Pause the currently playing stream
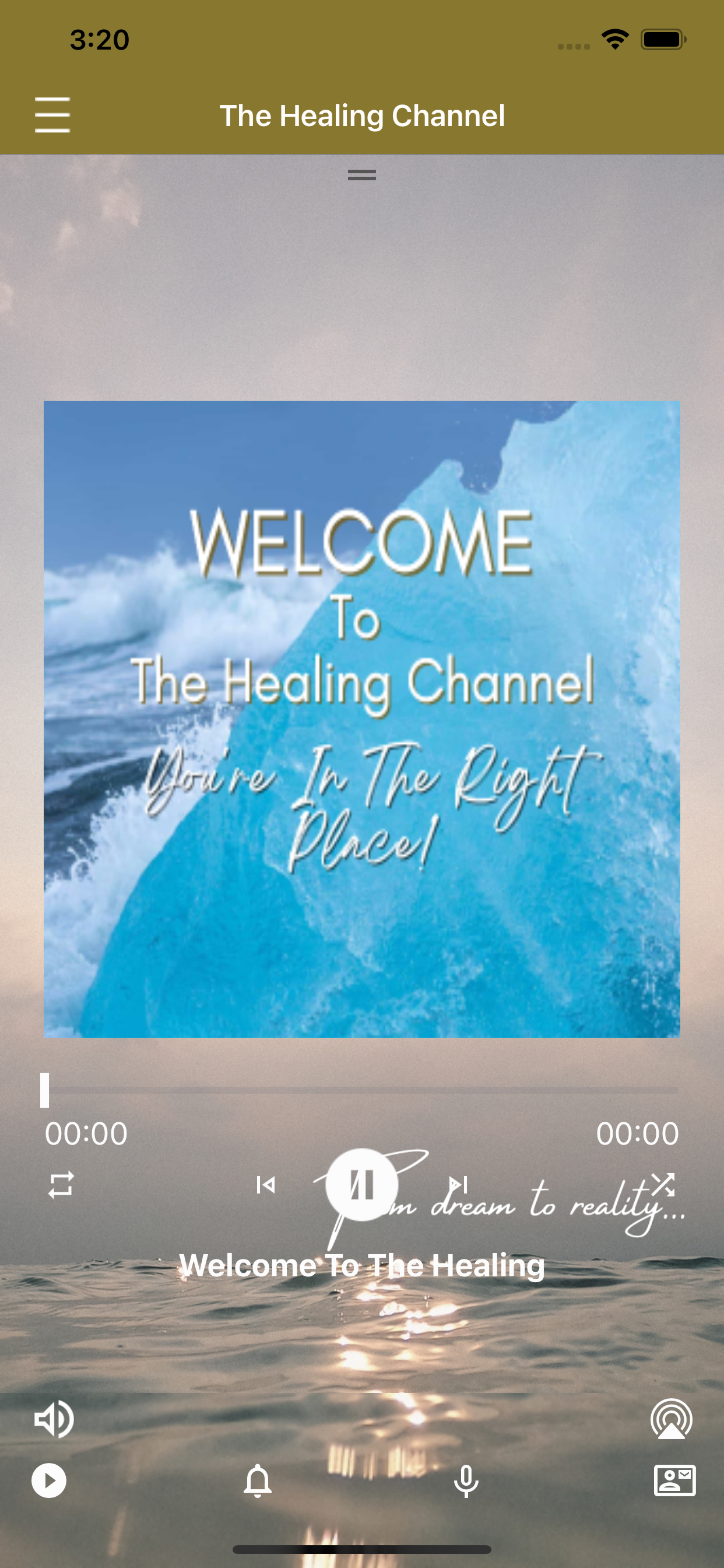Image resolution: width=724 pixels, height=1568 pixels. pos(362,1184)
